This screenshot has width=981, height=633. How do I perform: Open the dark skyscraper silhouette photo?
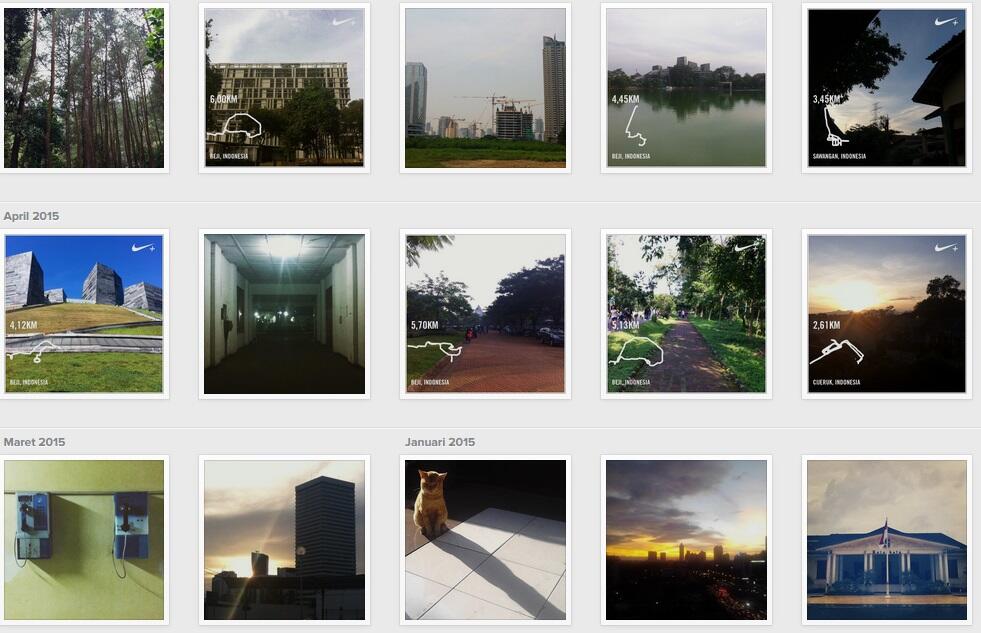coord(284,540)
